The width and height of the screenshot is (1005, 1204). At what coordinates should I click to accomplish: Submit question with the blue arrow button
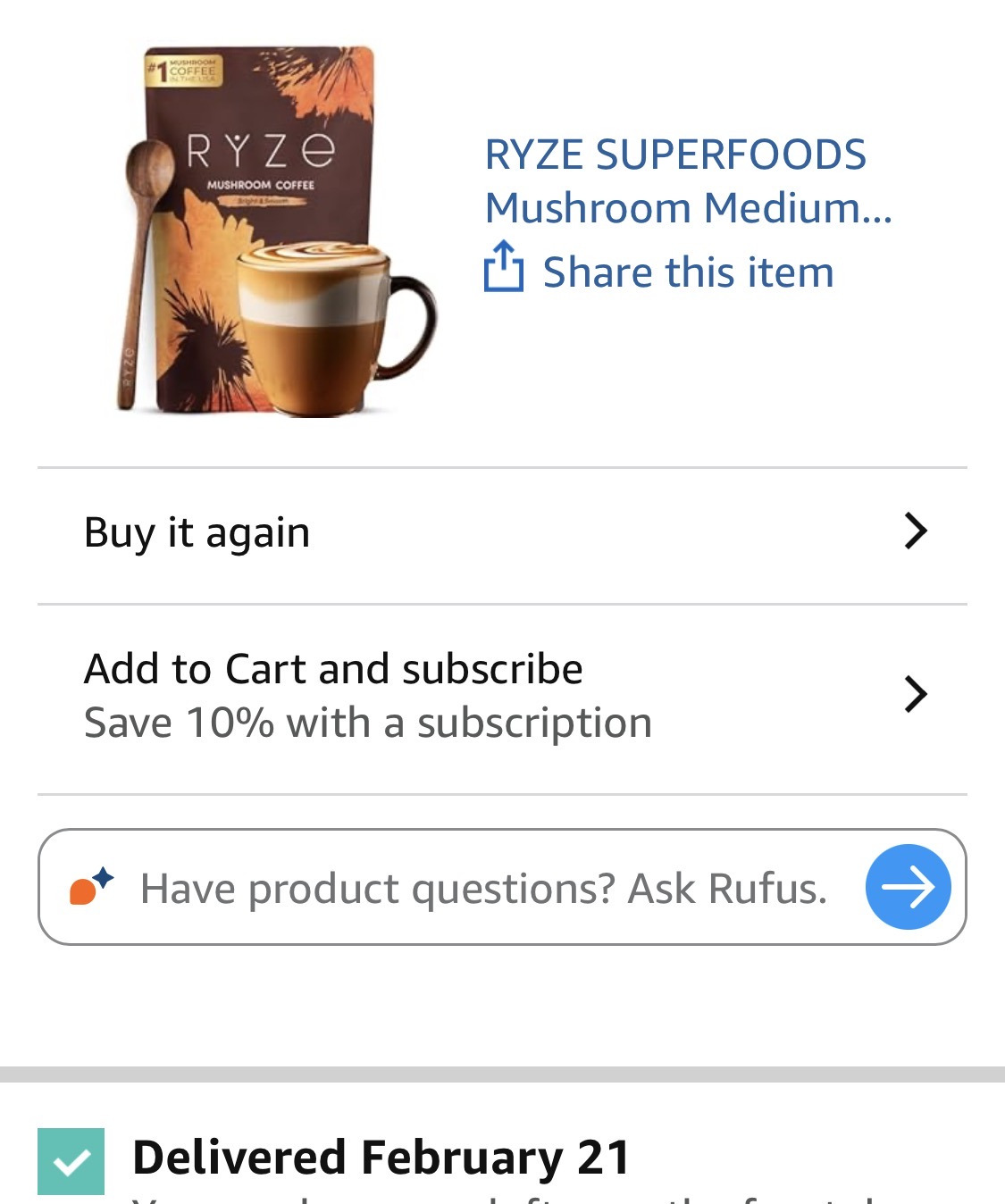[908, 887]
